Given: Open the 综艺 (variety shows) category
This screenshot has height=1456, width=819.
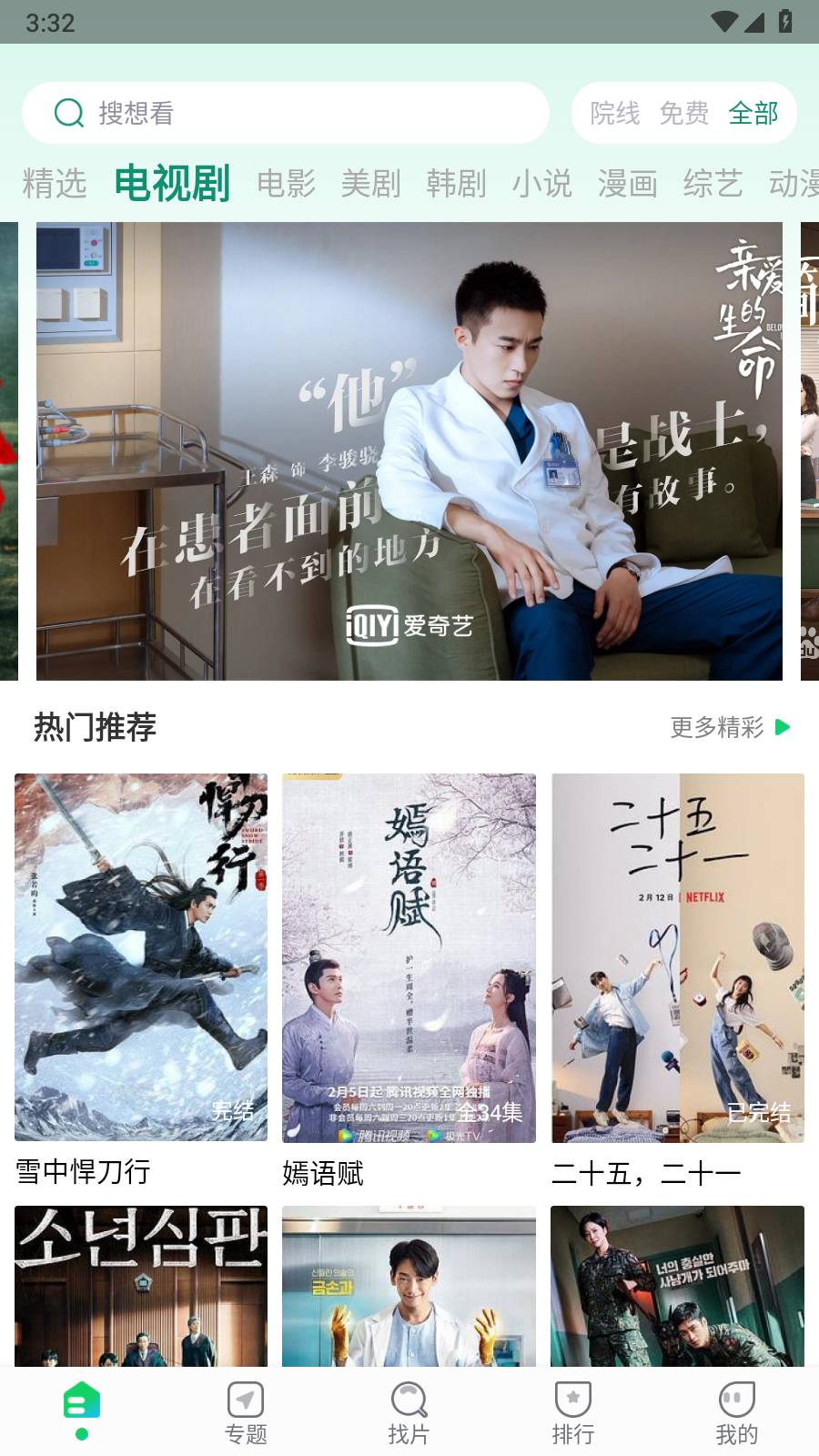Looking at the screenshot, I should tap(712, 183).
